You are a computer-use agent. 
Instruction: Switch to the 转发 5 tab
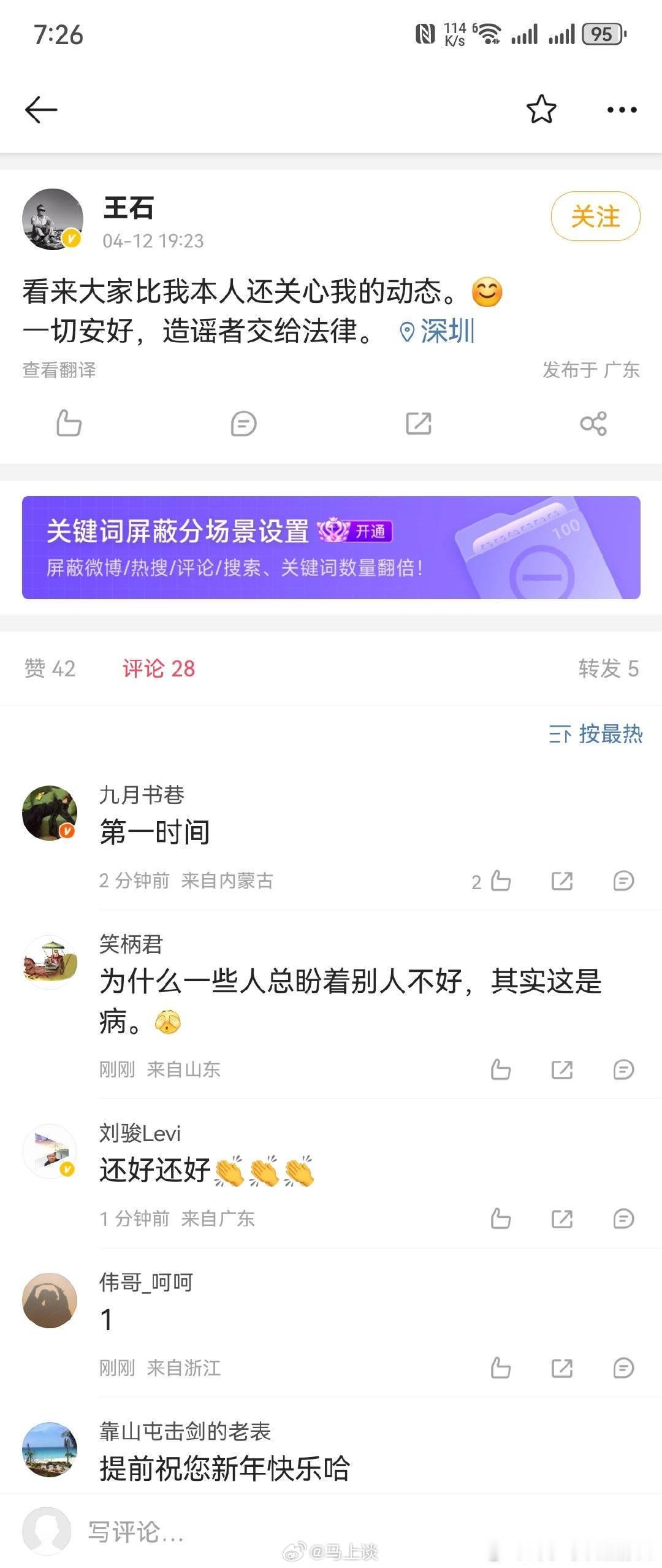(609, 668)
